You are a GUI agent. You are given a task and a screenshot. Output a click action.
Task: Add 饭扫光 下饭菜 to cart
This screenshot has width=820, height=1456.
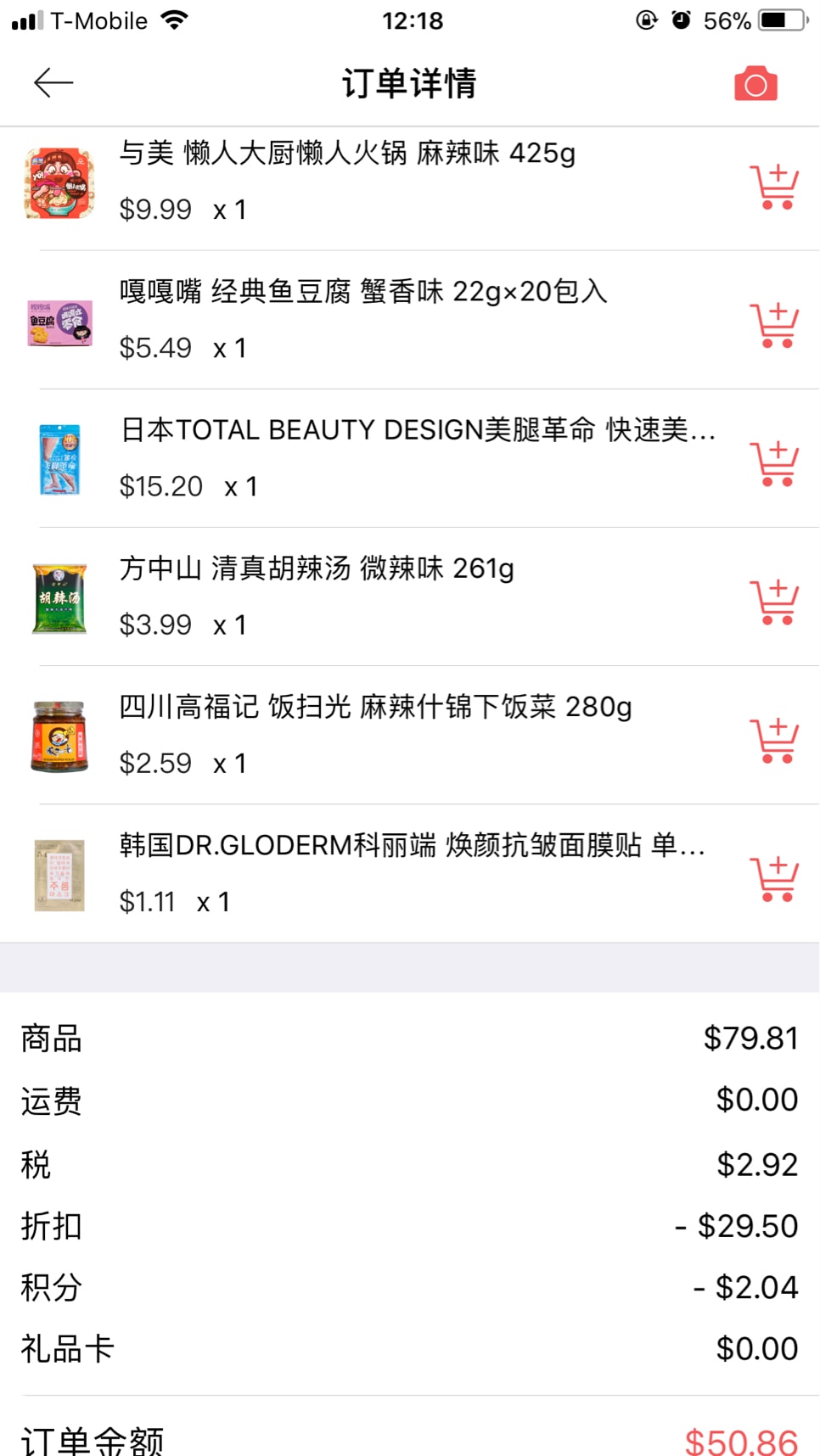774,740
